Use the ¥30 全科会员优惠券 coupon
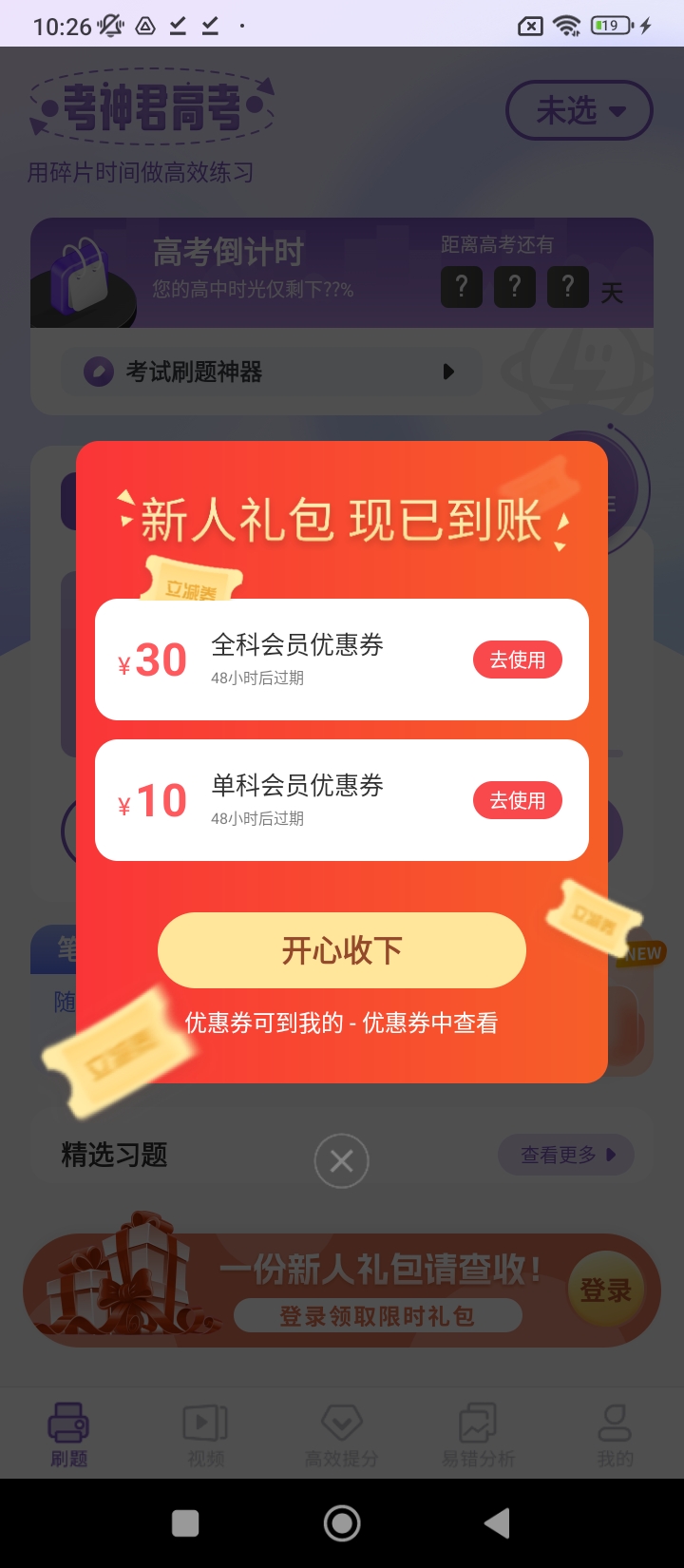The height and width of the screenshot is (1568, 684). (x=518, y=660)
